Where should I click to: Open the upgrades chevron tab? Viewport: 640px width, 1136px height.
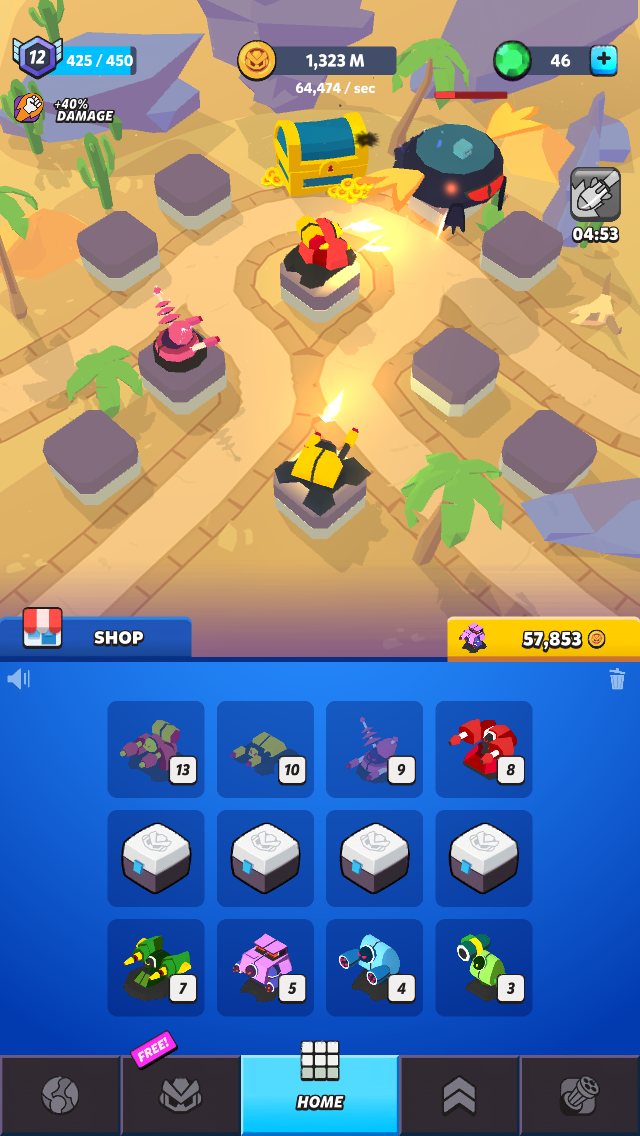click(460, 1095)
